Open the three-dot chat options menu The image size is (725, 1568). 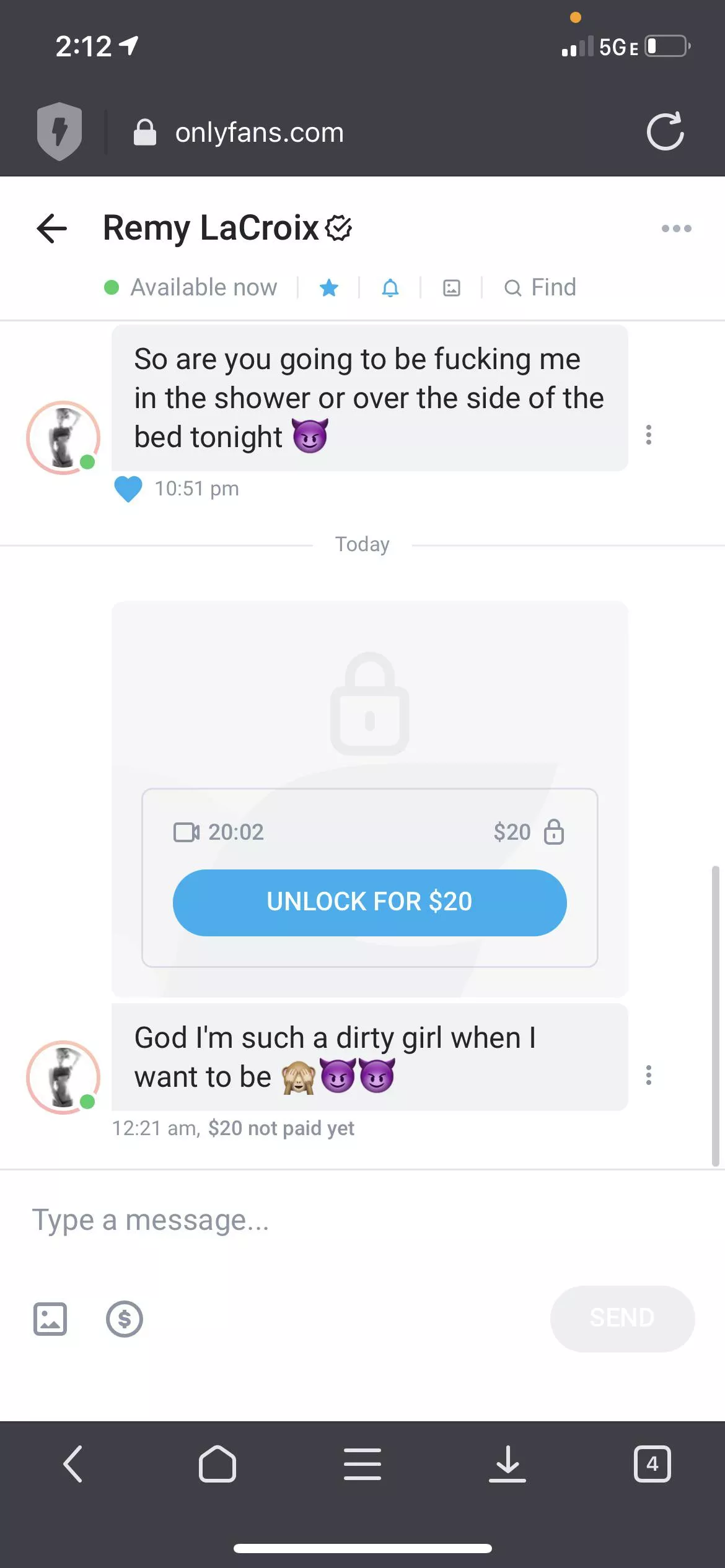click(676, 229)
